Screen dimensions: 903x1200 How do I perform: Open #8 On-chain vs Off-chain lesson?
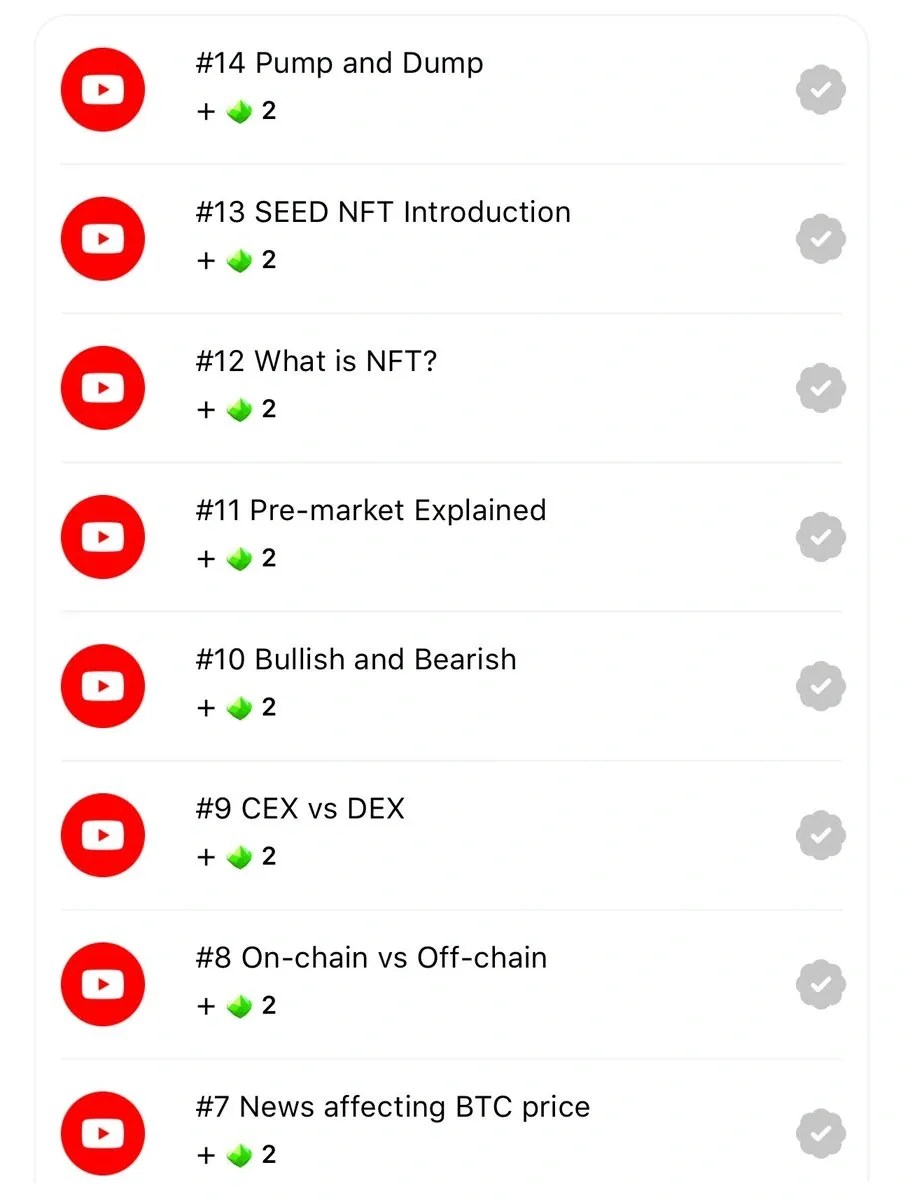point(371,958)
